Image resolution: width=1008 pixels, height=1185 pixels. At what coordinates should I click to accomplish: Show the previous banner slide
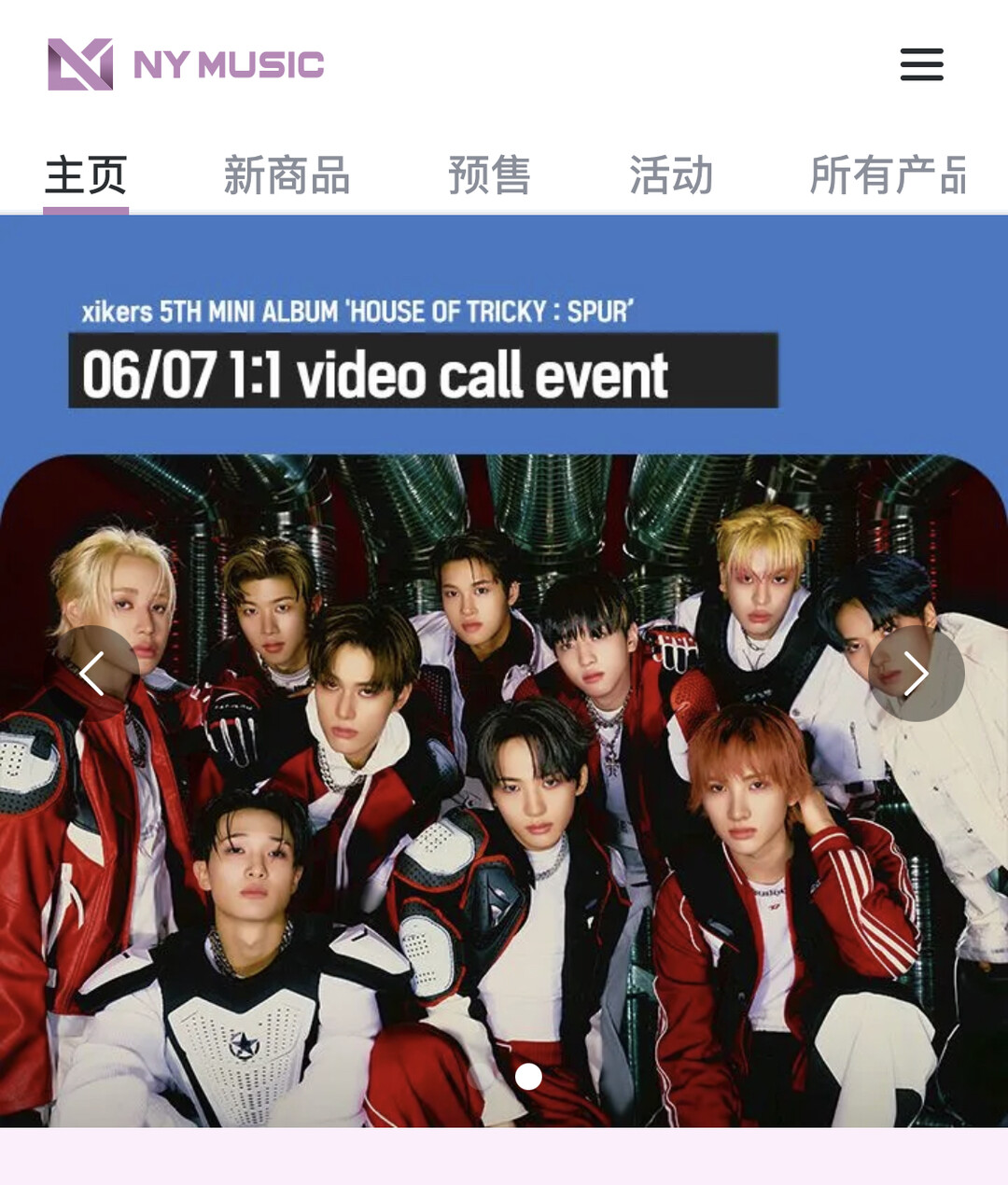pos(92,673)
